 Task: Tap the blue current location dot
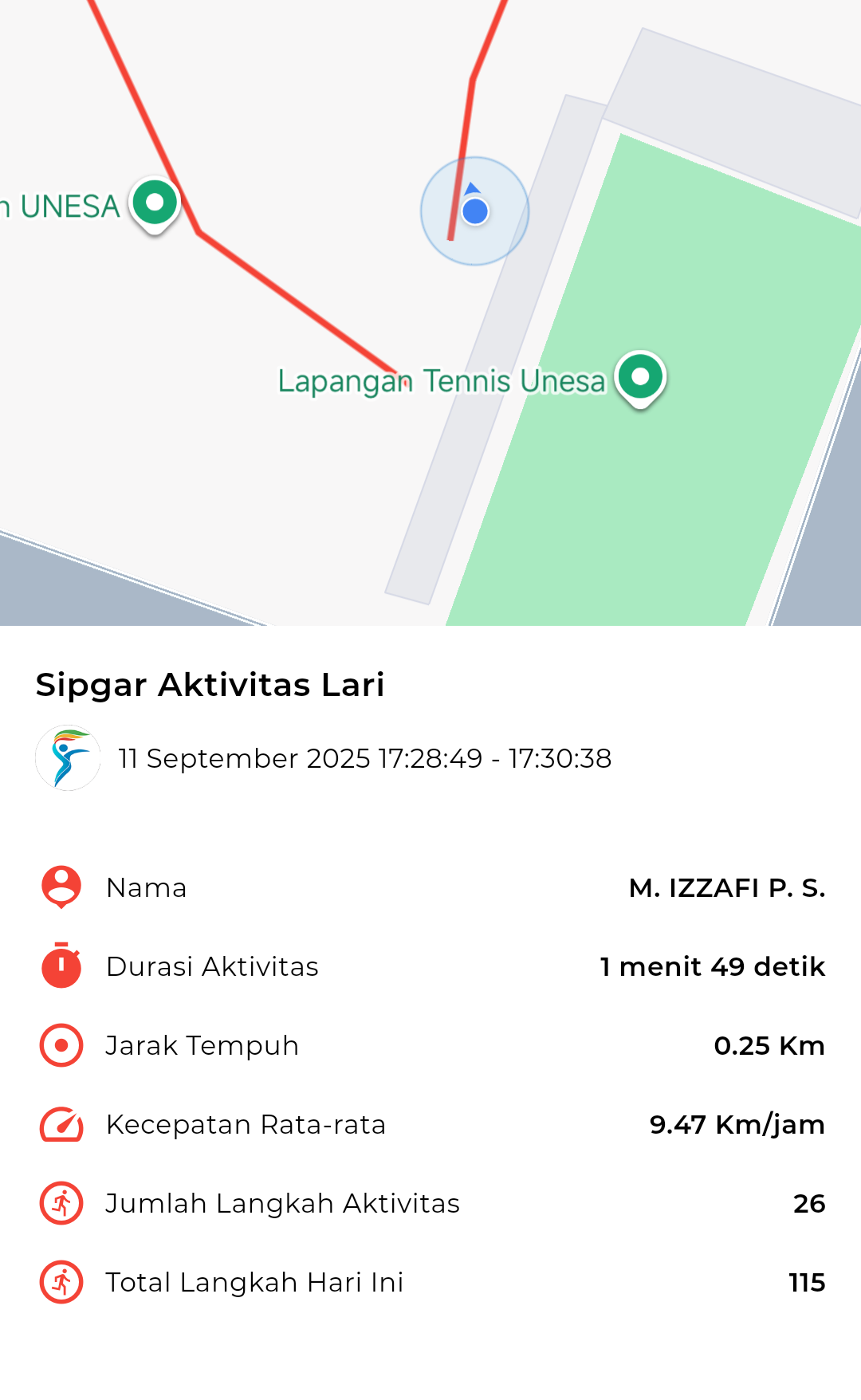pyautogui.click(x=475, y=211)
